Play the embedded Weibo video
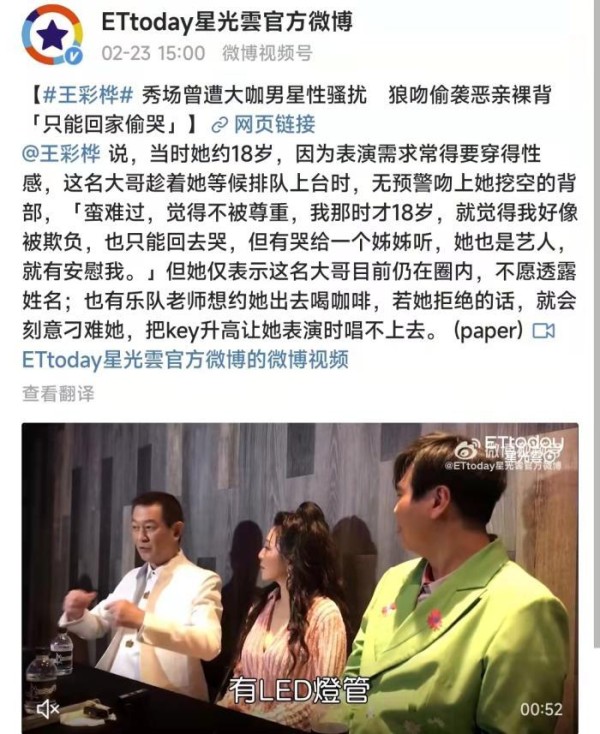Image resolution: width=600 pixels, height=734 pixels. click(x=299, y=575)
